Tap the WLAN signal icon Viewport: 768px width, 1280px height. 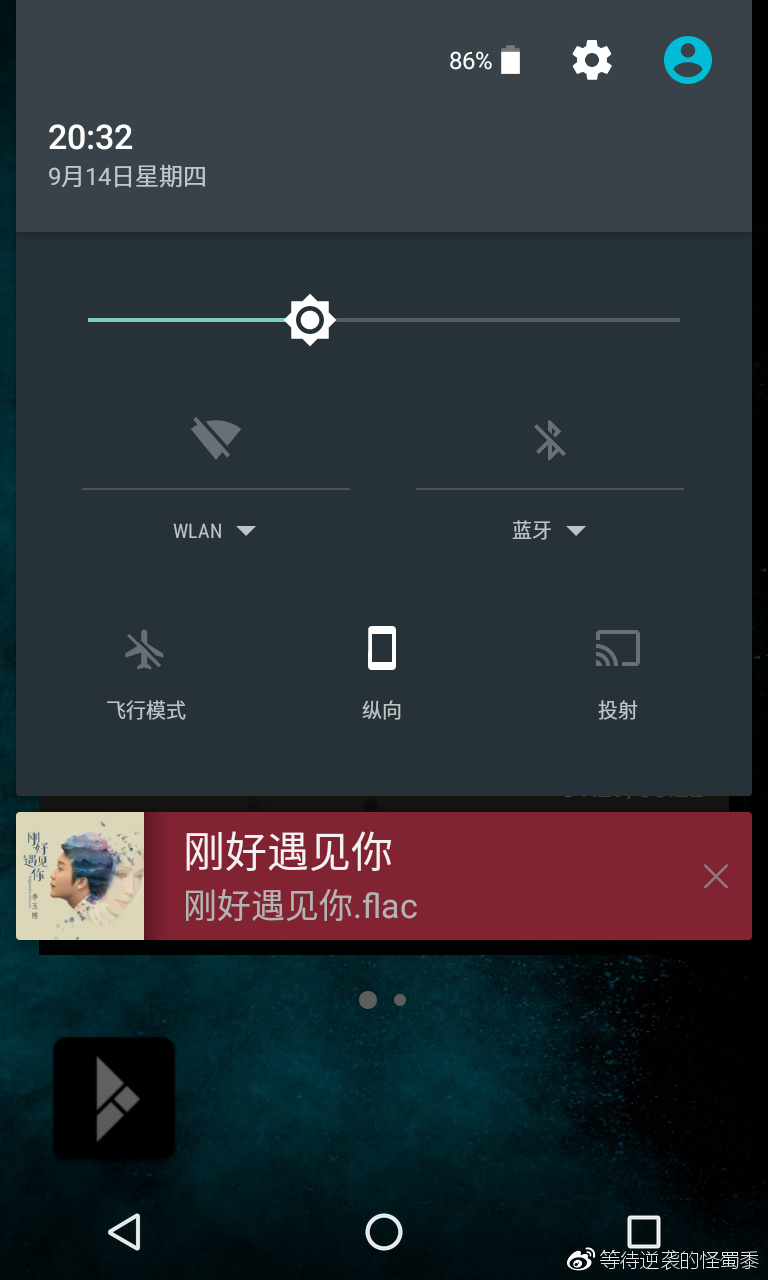215,437
